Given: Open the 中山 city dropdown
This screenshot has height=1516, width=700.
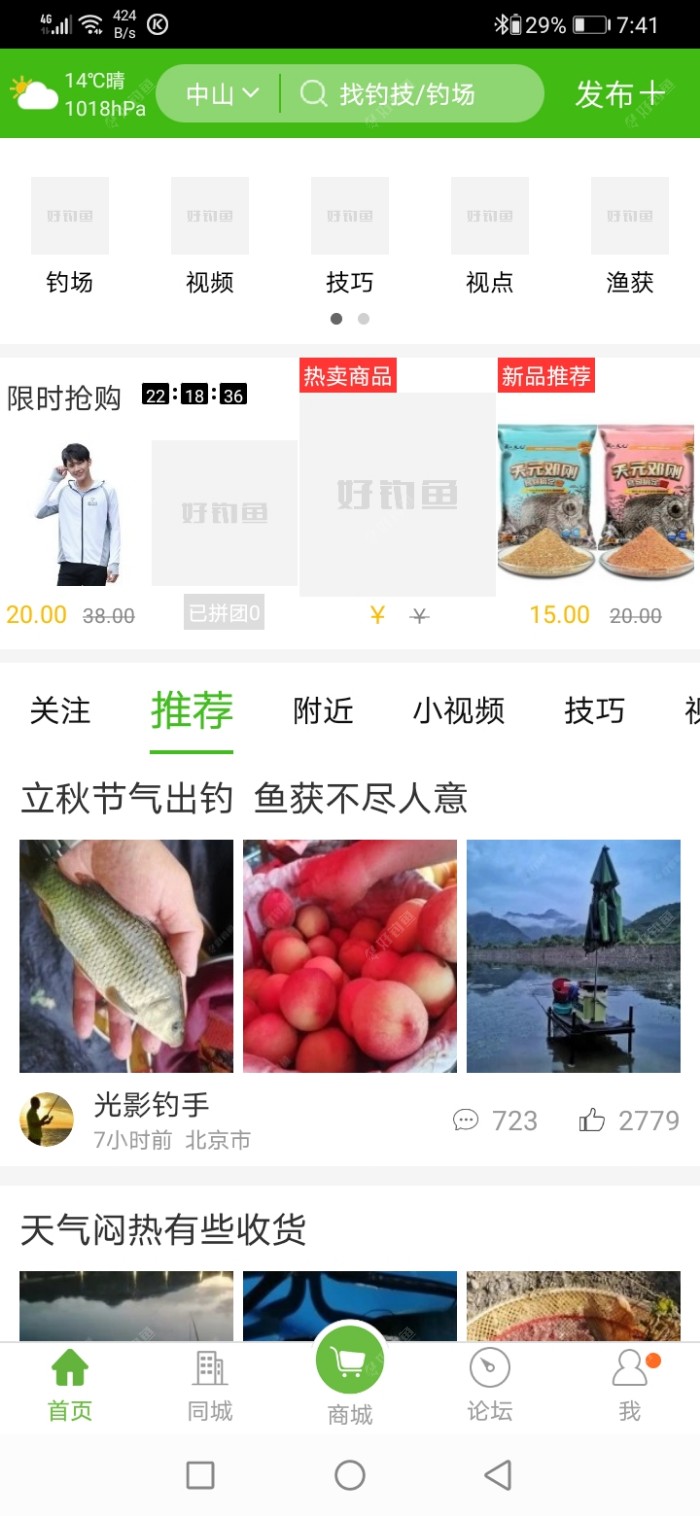Looking at the screenshot, I should point(222,94).
